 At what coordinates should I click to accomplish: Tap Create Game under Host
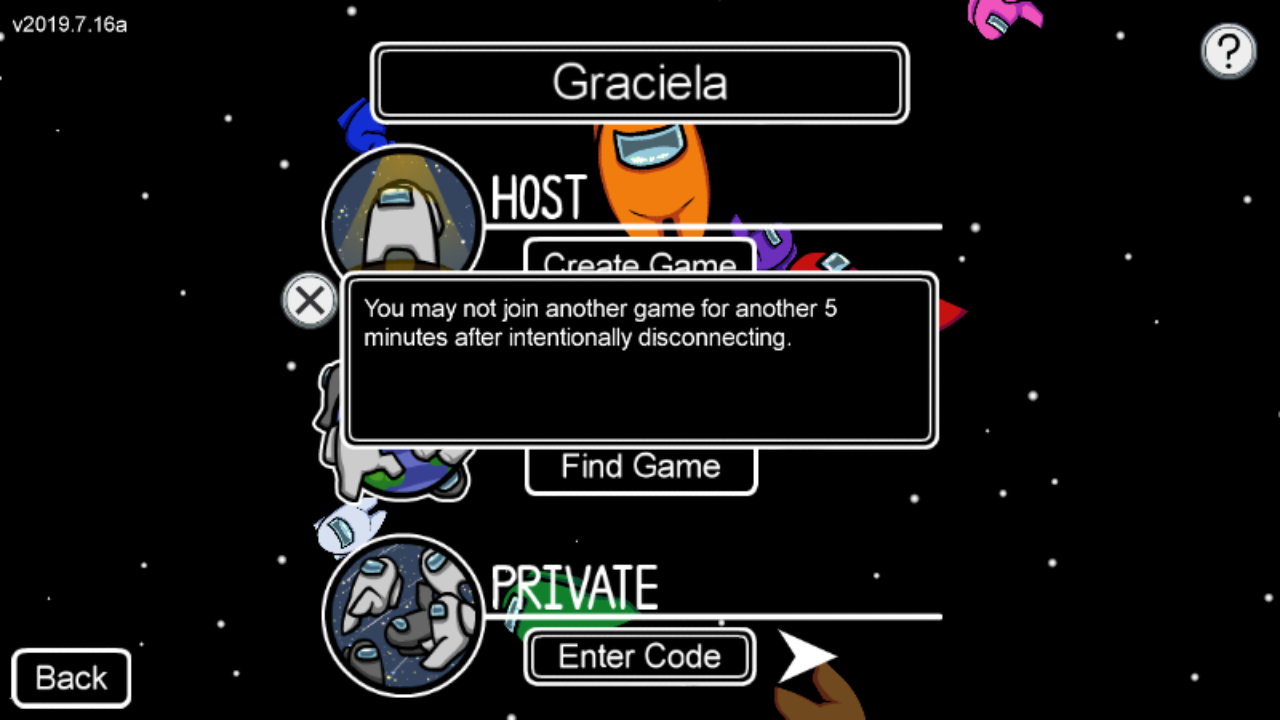pos(640,258)
